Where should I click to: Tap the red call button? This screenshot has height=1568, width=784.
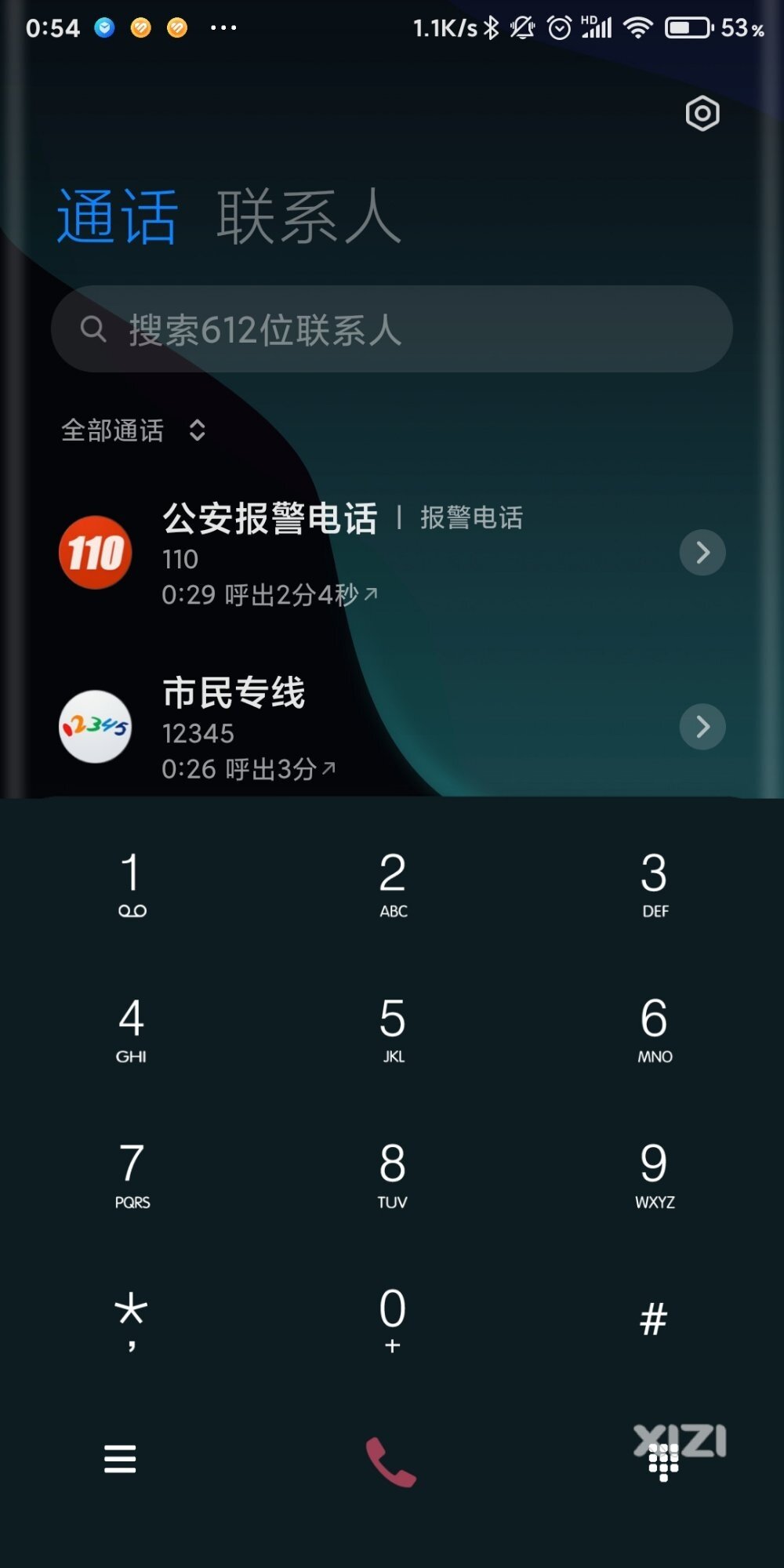[x=391, y=1461]
